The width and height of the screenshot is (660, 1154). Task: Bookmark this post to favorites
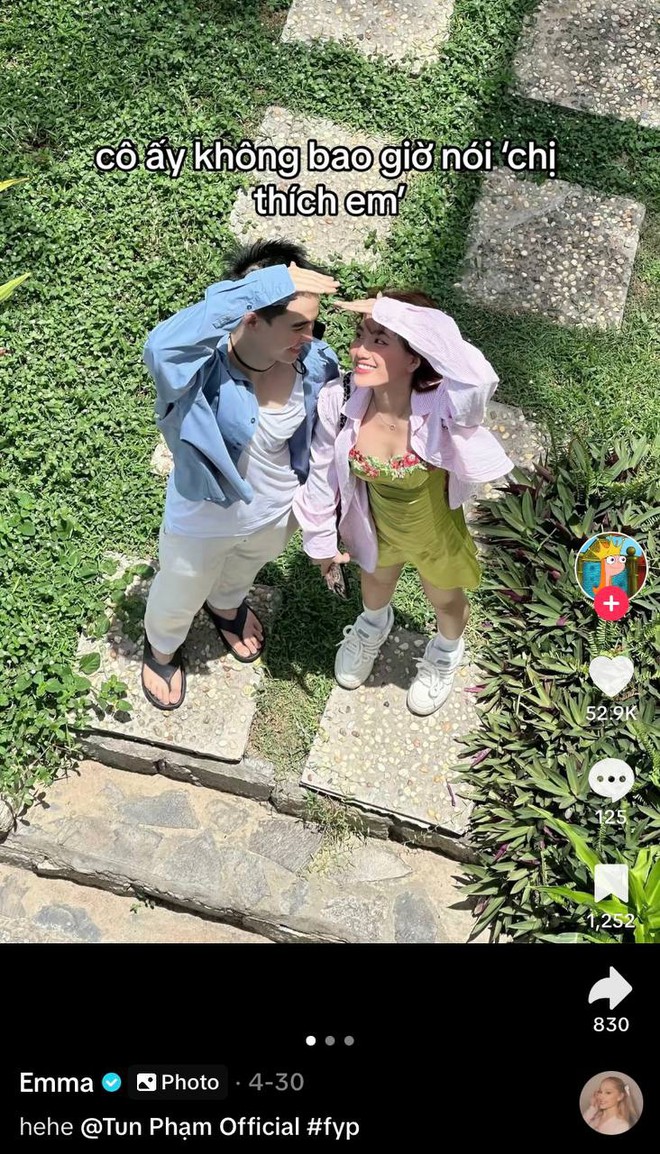click(611, 884)
